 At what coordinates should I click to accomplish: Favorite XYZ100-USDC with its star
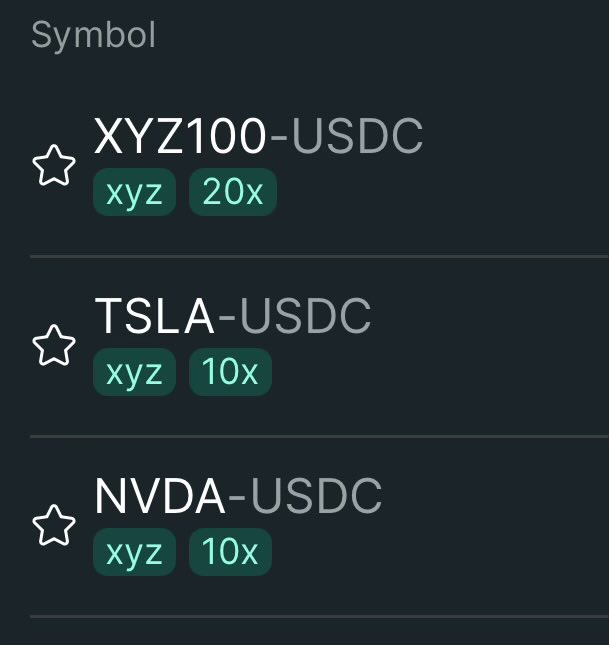pos(54,166)
